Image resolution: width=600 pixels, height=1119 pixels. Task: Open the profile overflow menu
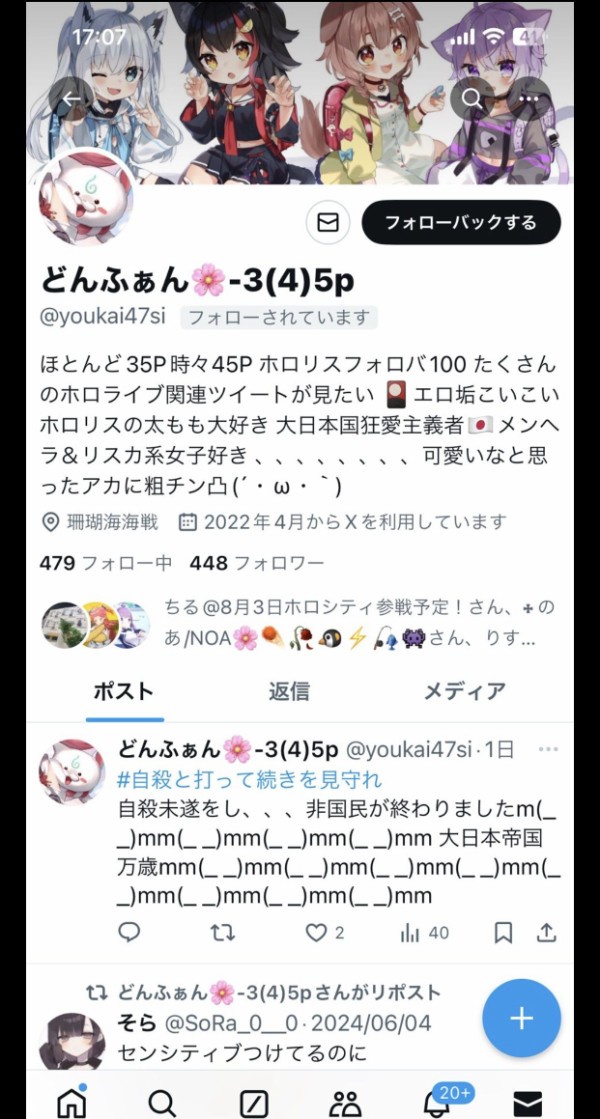click(530, 99)
